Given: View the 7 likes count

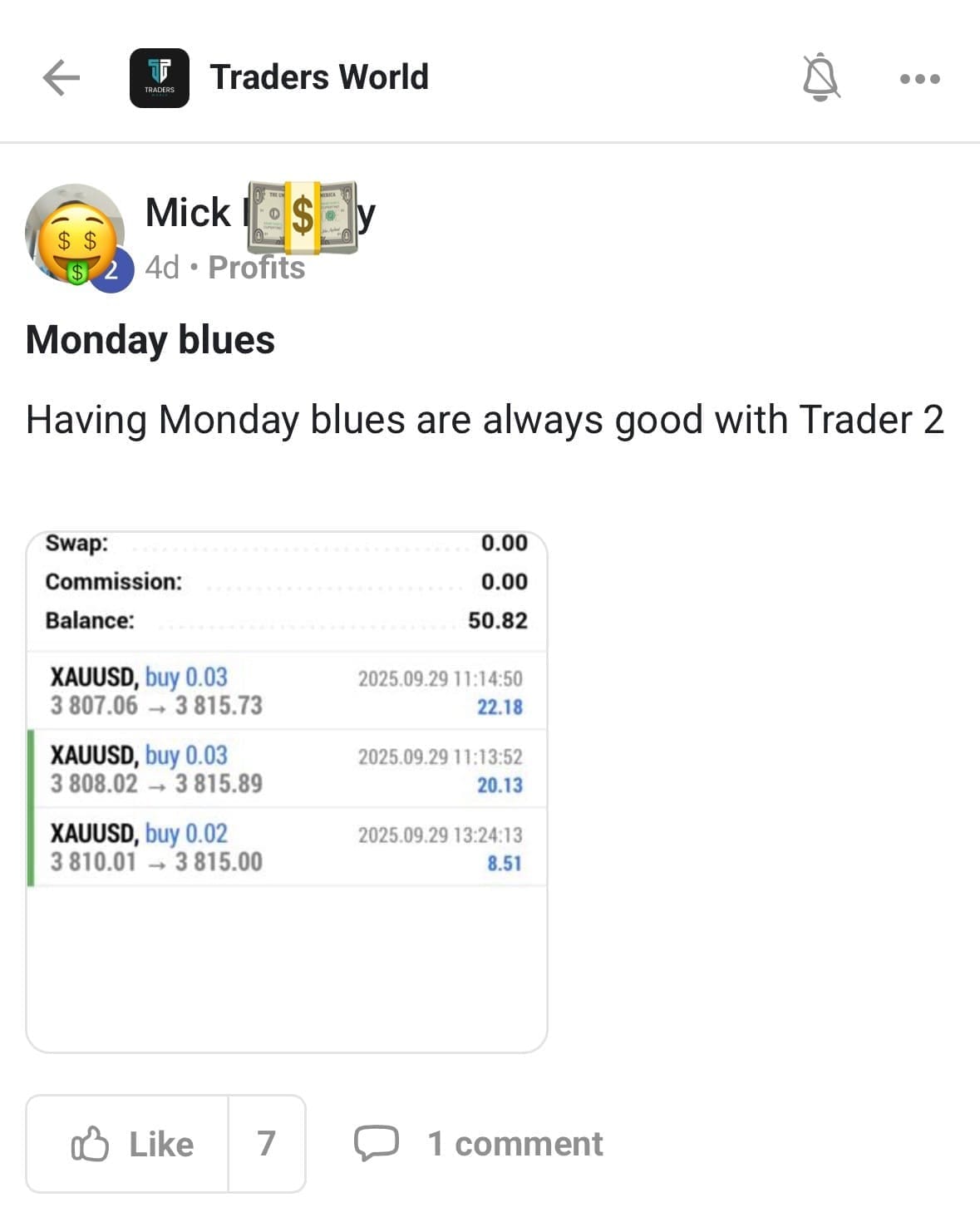Looking at the screenshot, I should [x=266, y=1144].
